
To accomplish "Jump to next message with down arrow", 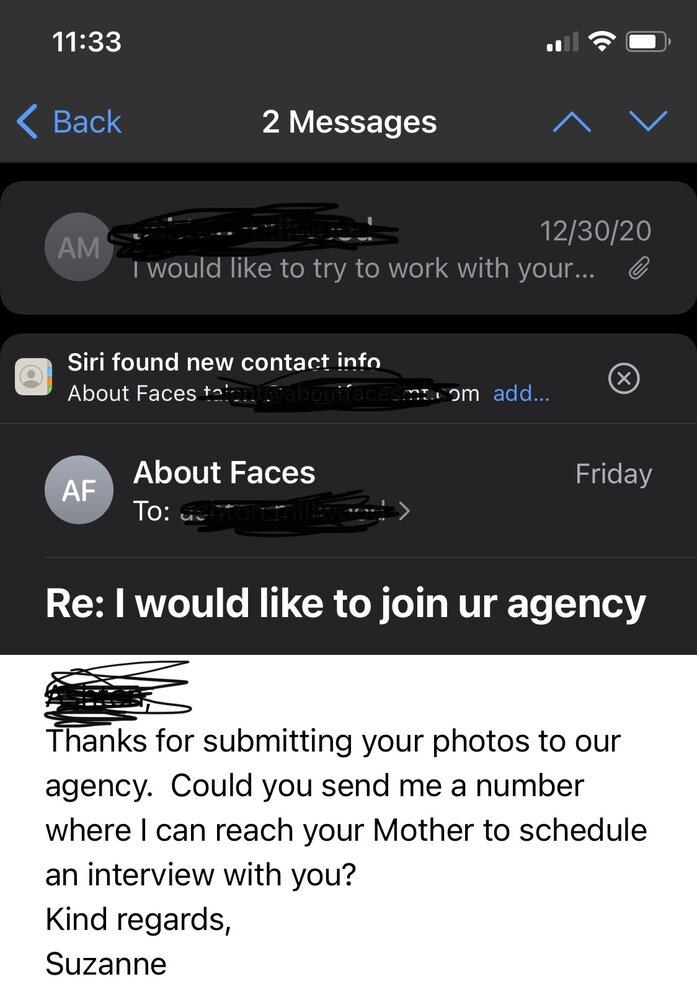I will [x=648, y=122].
